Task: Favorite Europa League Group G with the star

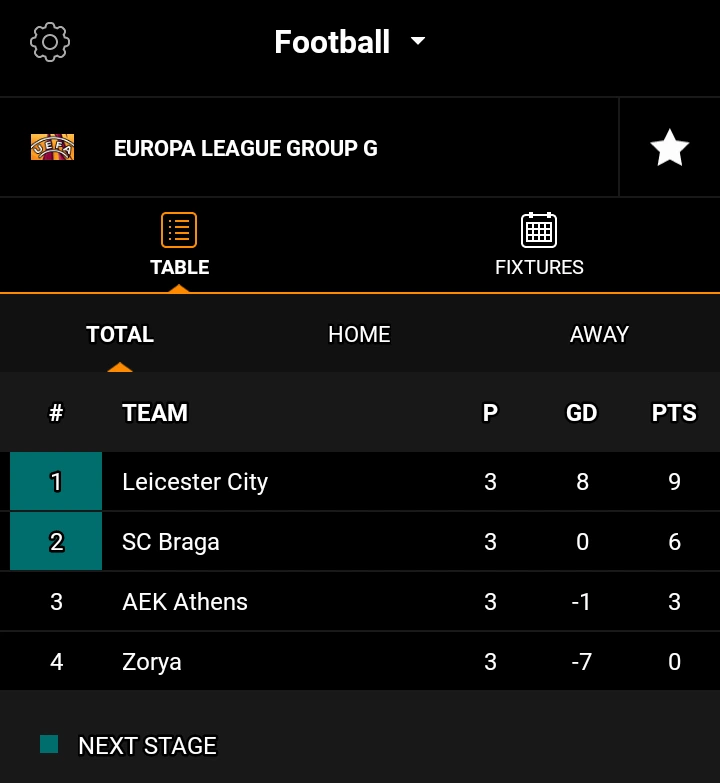Action: tap(669, 148)
